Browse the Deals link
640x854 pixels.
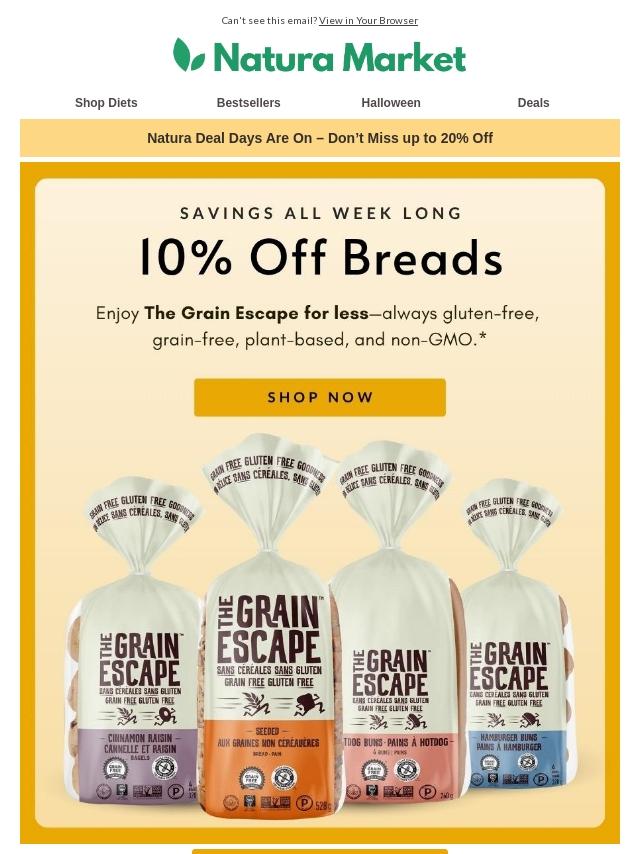coord(533,103)
